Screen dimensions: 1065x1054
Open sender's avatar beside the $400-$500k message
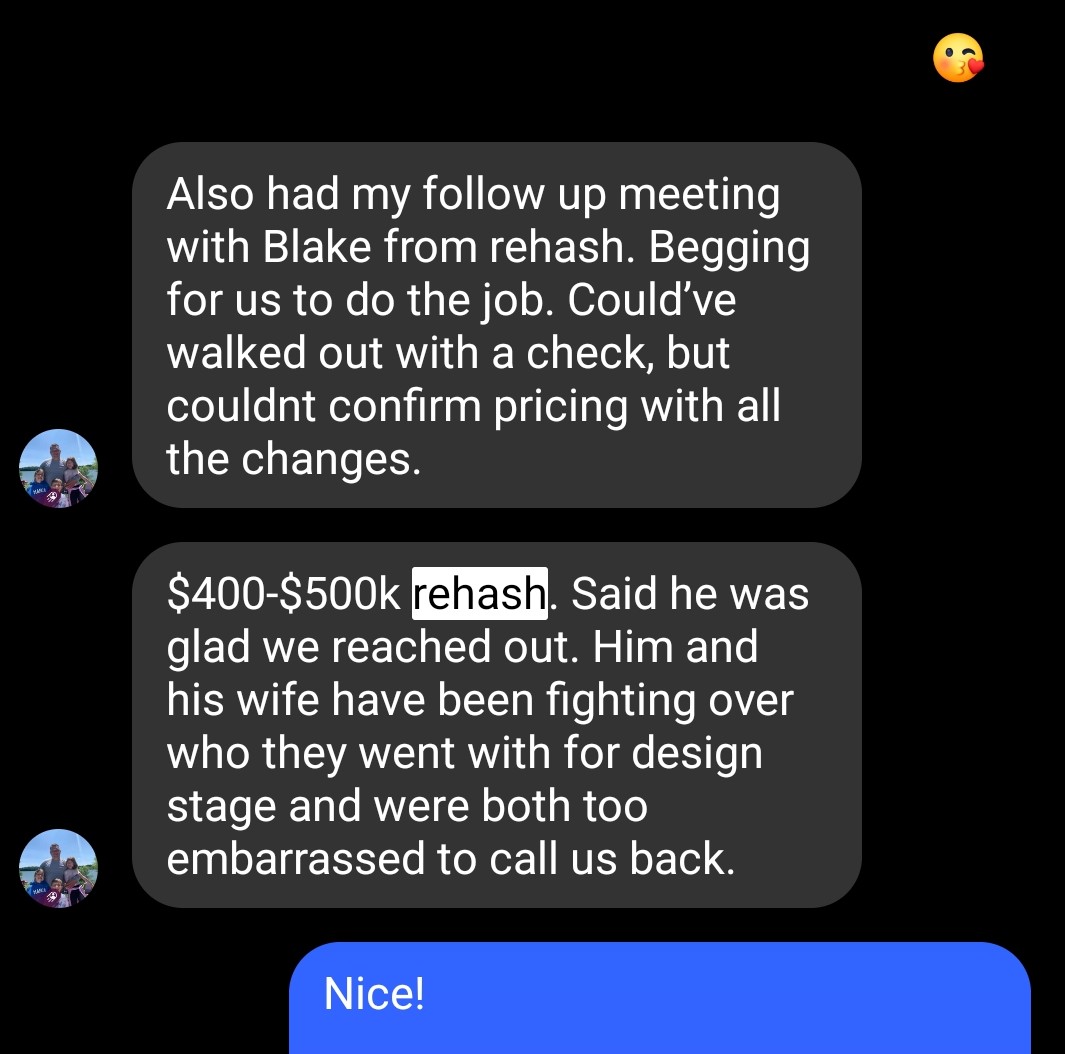[x=59, y=868]
